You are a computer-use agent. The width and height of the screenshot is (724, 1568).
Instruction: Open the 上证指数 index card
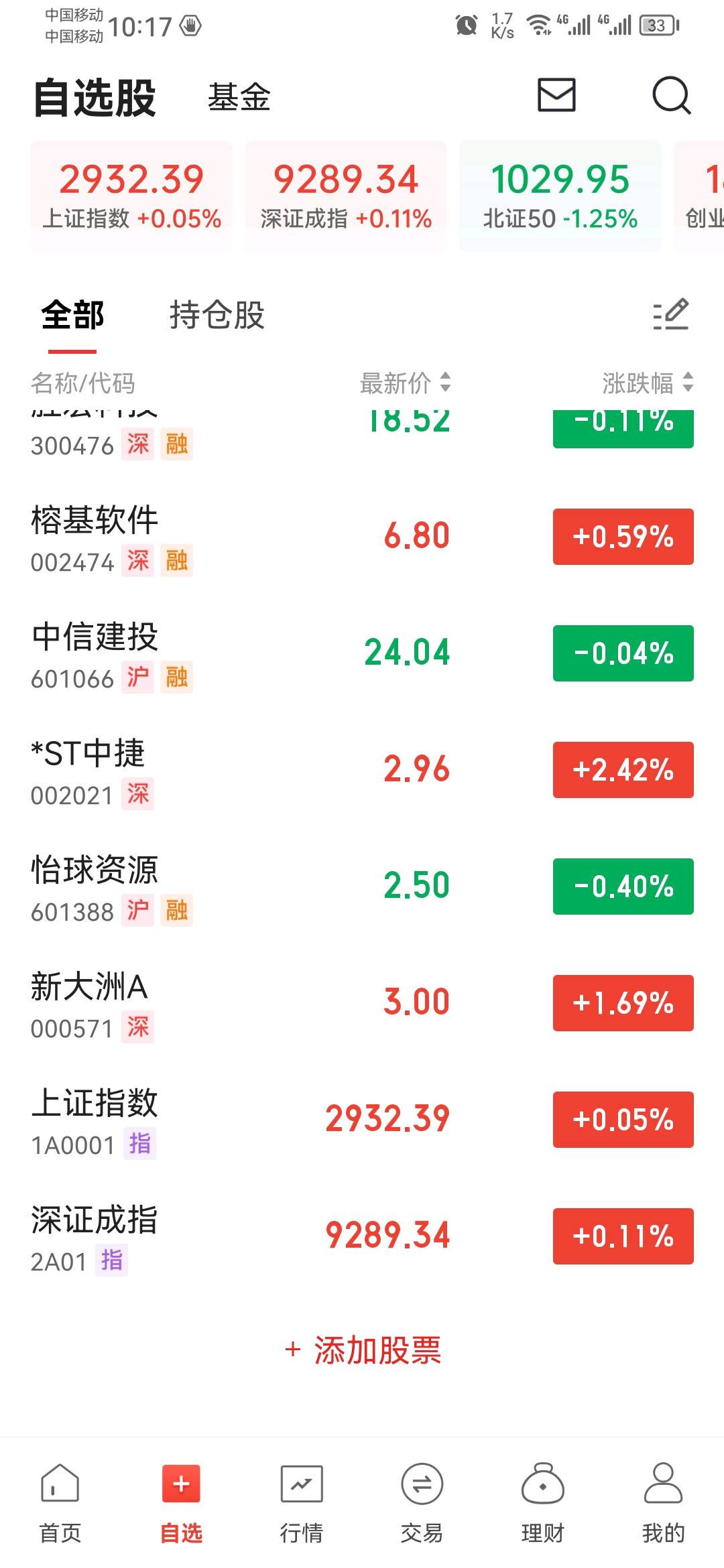click(131, 196)
